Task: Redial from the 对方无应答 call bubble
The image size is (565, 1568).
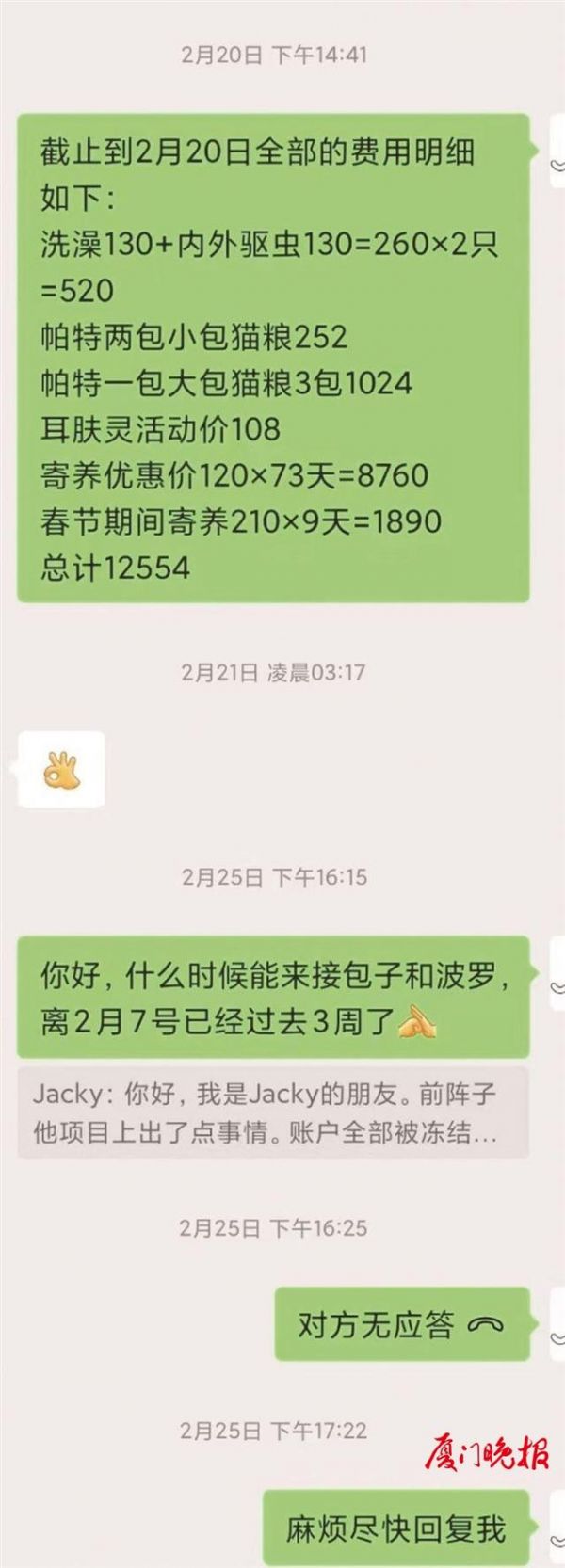Action: (400, 1325)
